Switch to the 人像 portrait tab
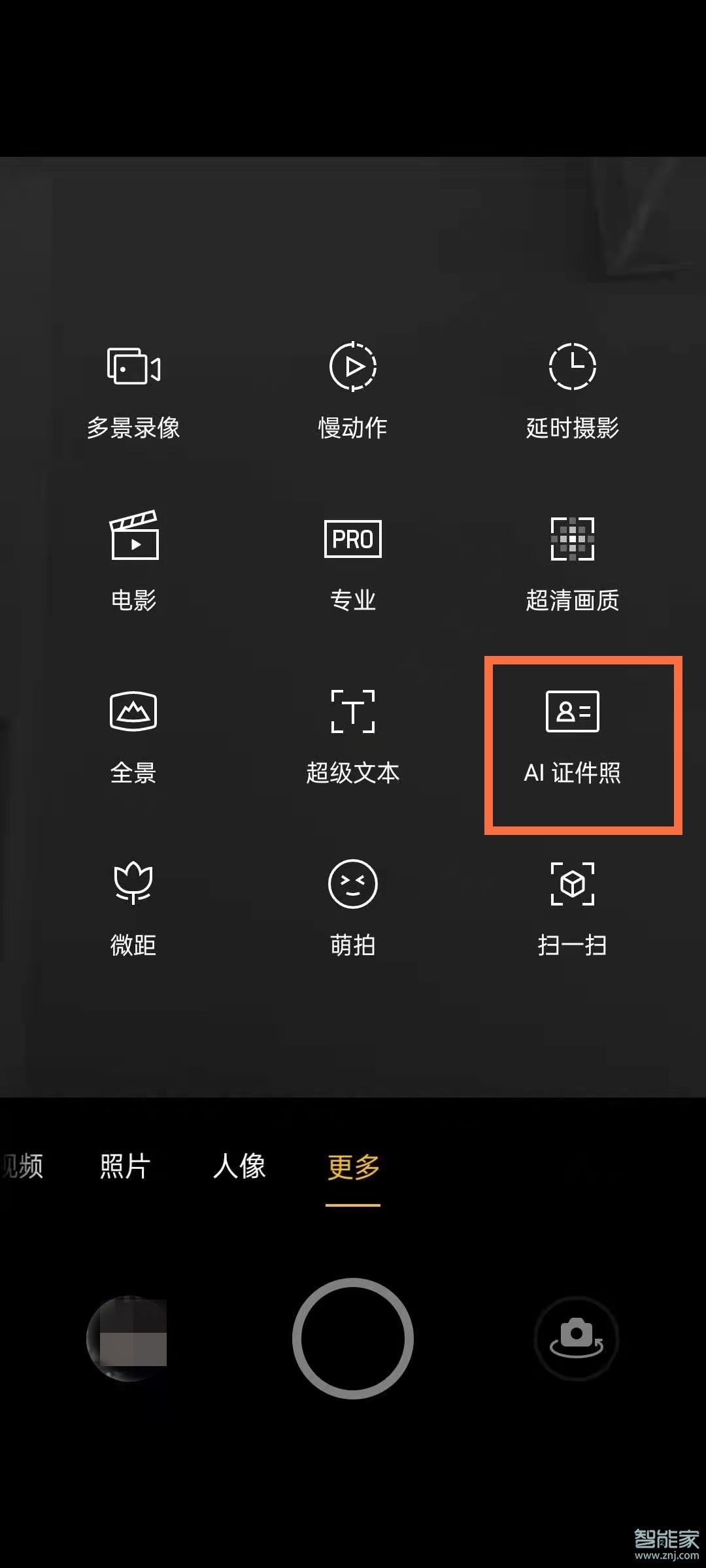The width and height of the screenshot is (706, 1568). pos(239,1166)
